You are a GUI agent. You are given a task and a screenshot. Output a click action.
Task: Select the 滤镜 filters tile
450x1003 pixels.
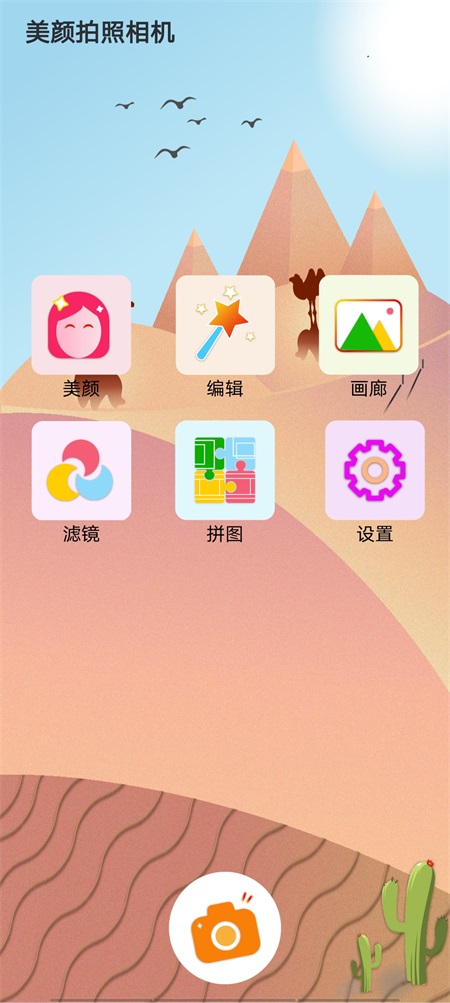coord(81,470)
